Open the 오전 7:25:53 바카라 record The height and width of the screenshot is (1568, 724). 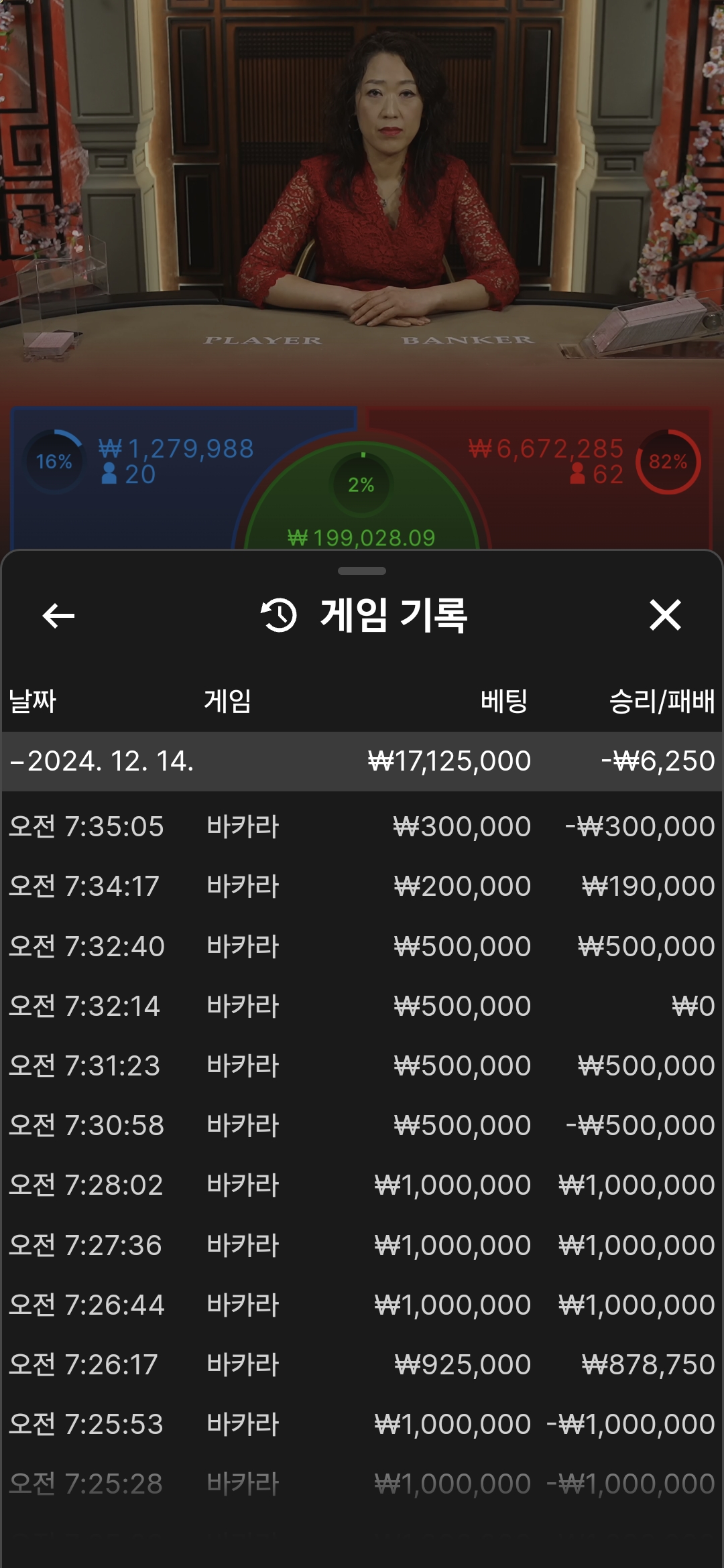(x=362, y=1424)
